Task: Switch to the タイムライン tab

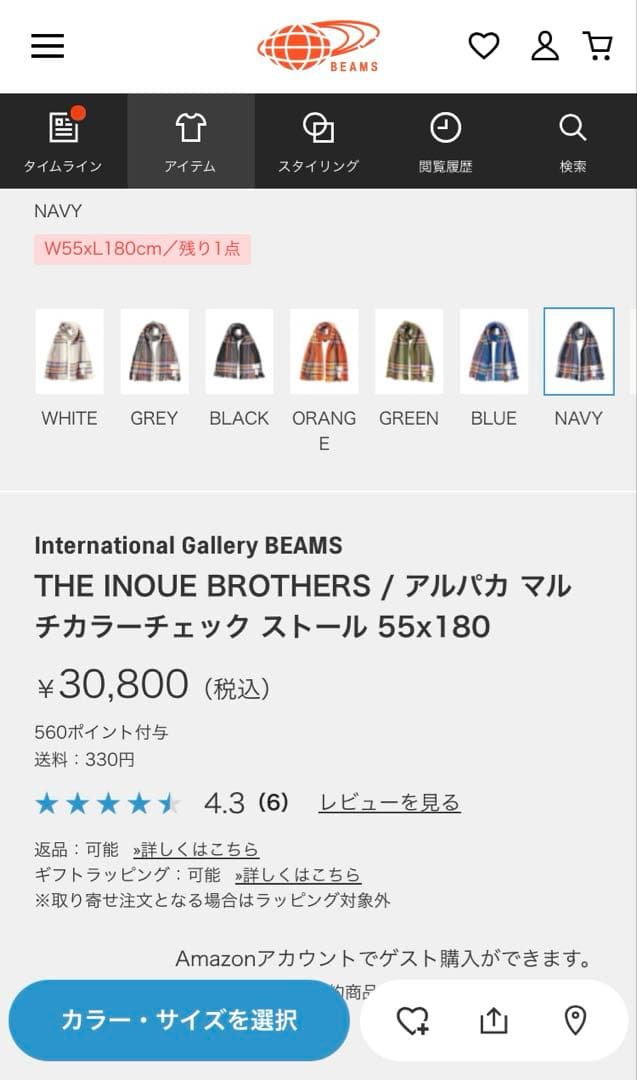Action: [x=63, y=141]
